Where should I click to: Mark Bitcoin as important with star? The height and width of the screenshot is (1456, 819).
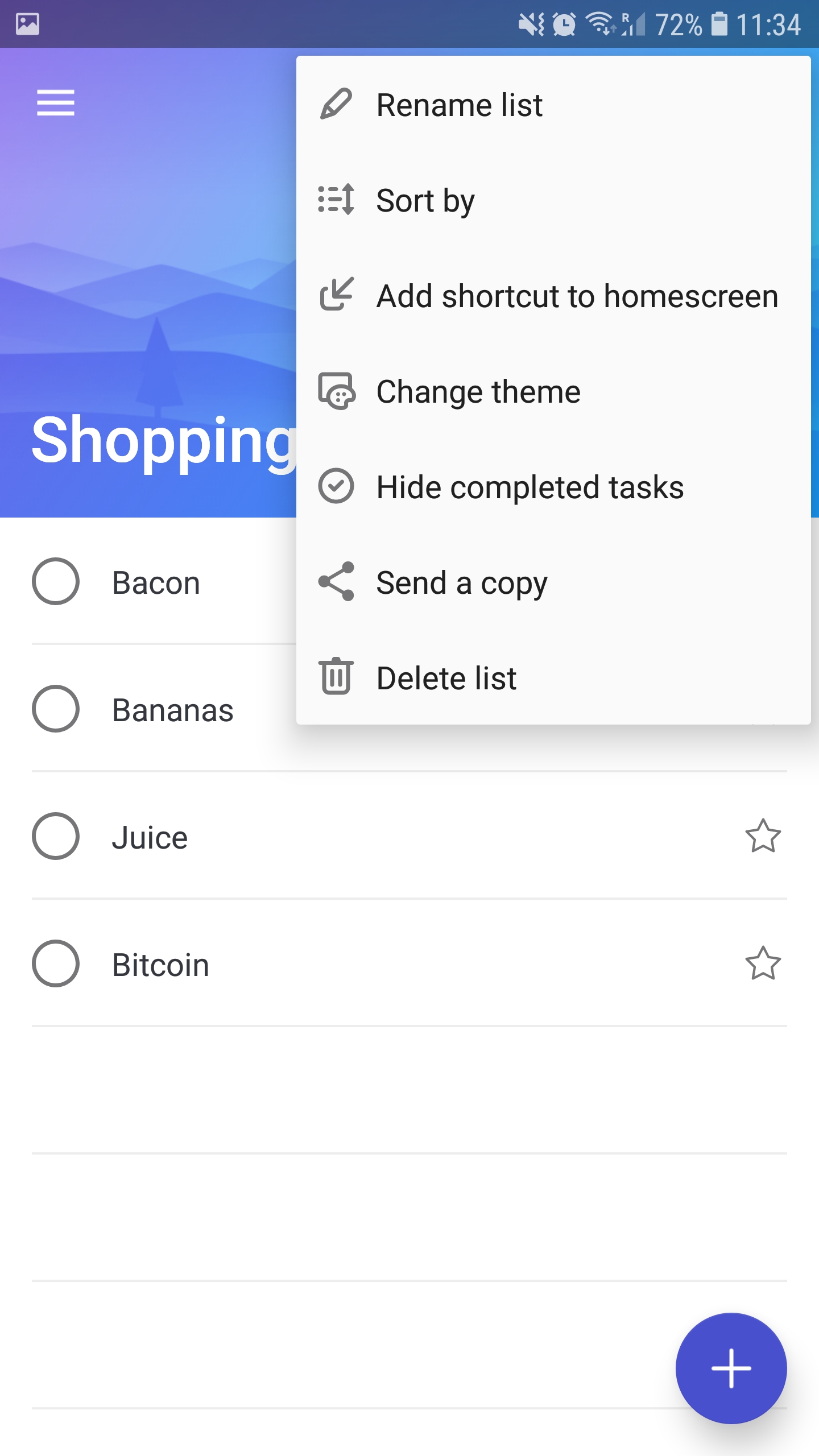point(763,963)
